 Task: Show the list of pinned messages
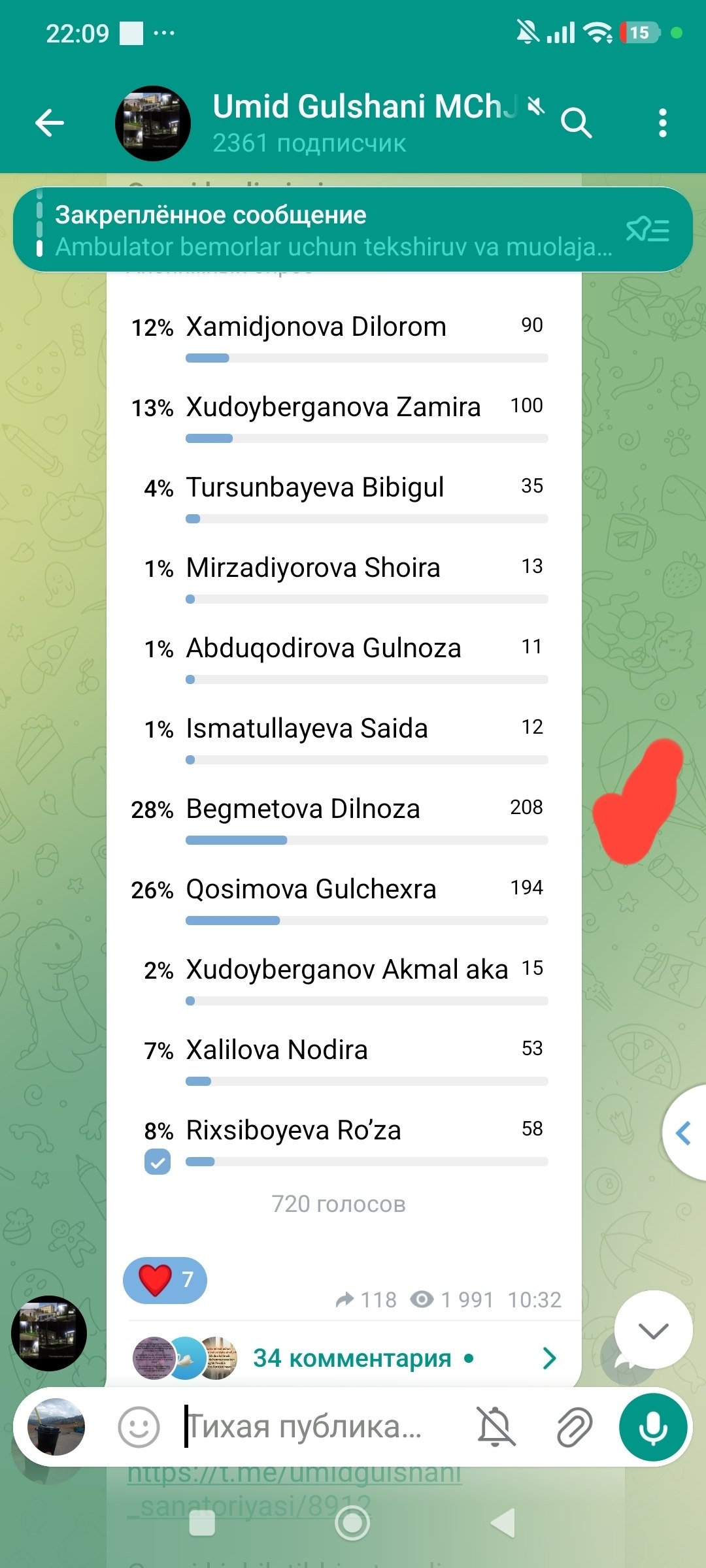tap(647, 230)
